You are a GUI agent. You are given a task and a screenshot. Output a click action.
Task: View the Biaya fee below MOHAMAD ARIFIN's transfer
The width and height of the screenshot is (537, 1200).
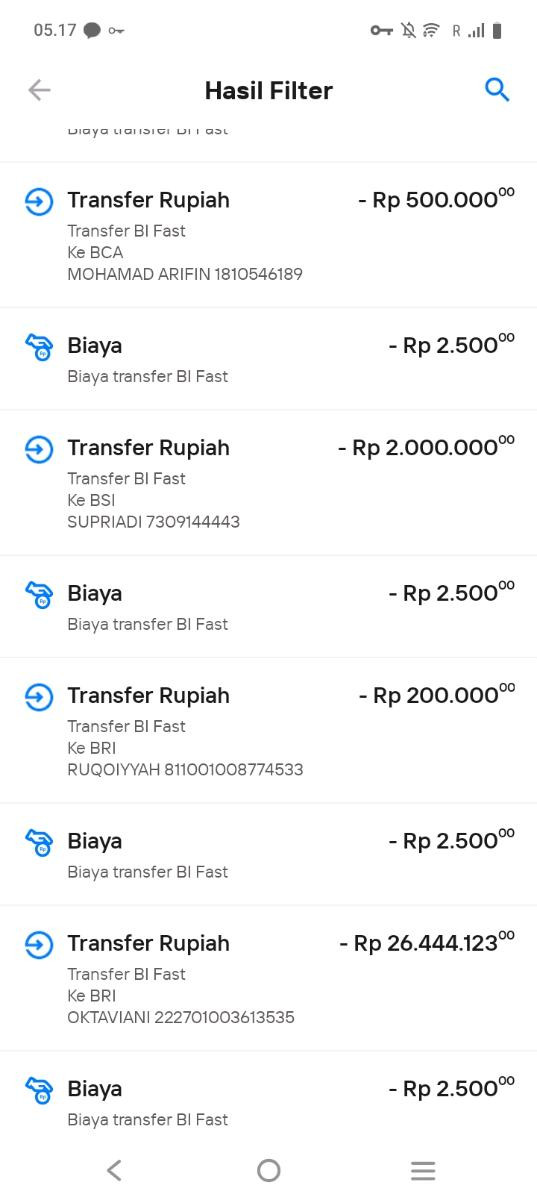pyautogui.click(x=268, y=359)
